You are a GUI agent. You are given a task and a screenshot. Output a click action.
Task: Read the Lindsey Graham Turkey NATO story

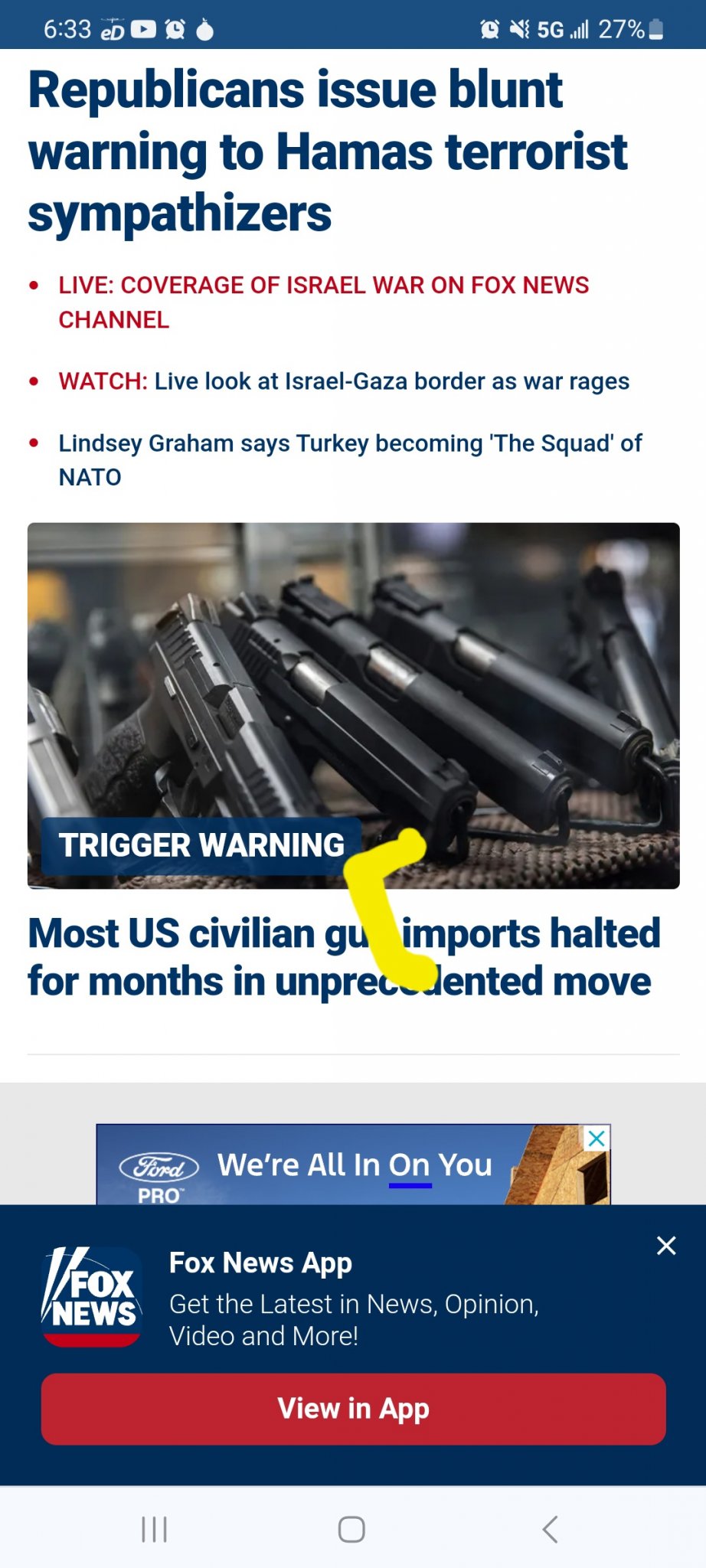click(x=350, y=459)
